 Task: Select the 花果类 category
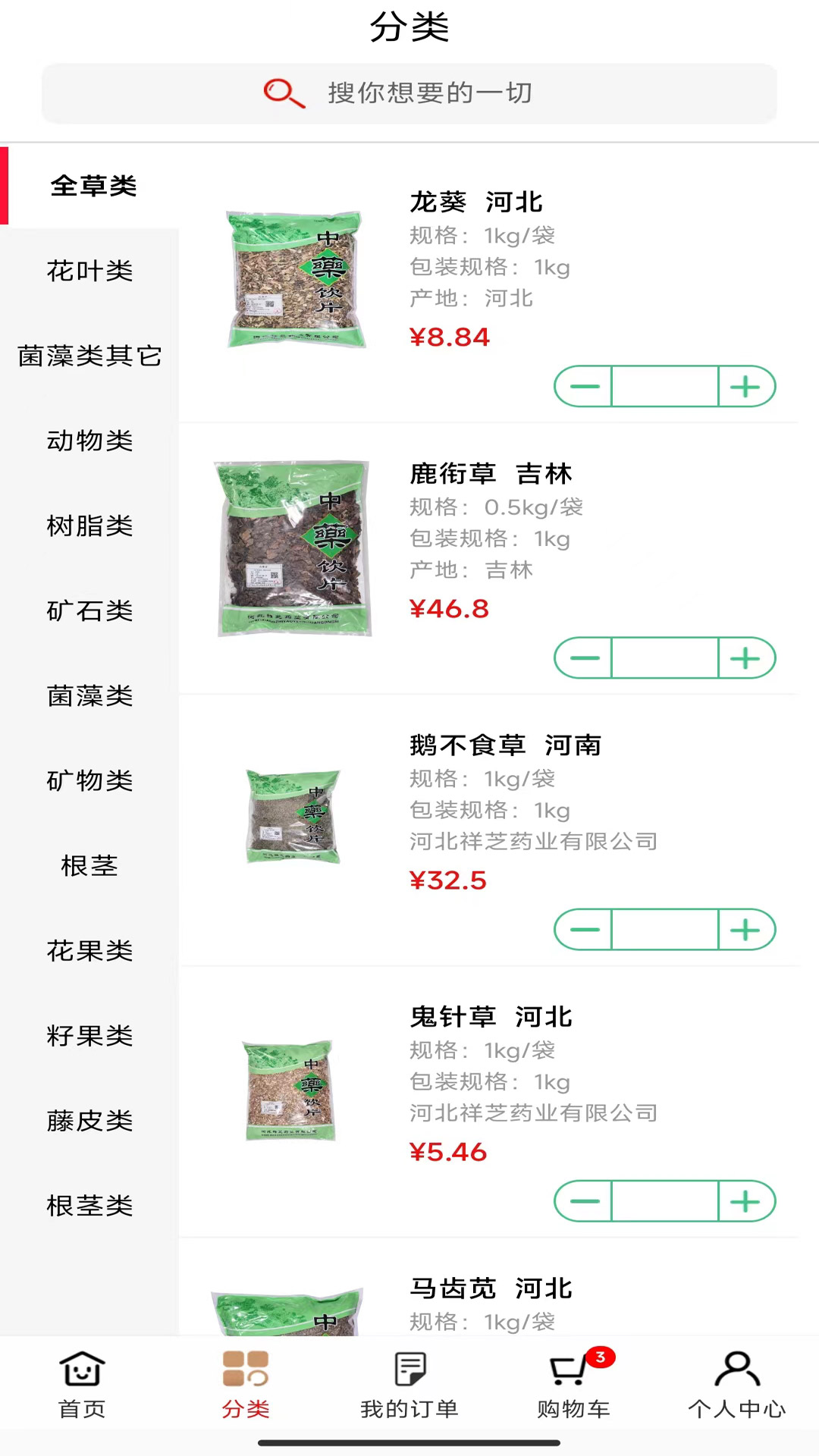click(89, 950)
